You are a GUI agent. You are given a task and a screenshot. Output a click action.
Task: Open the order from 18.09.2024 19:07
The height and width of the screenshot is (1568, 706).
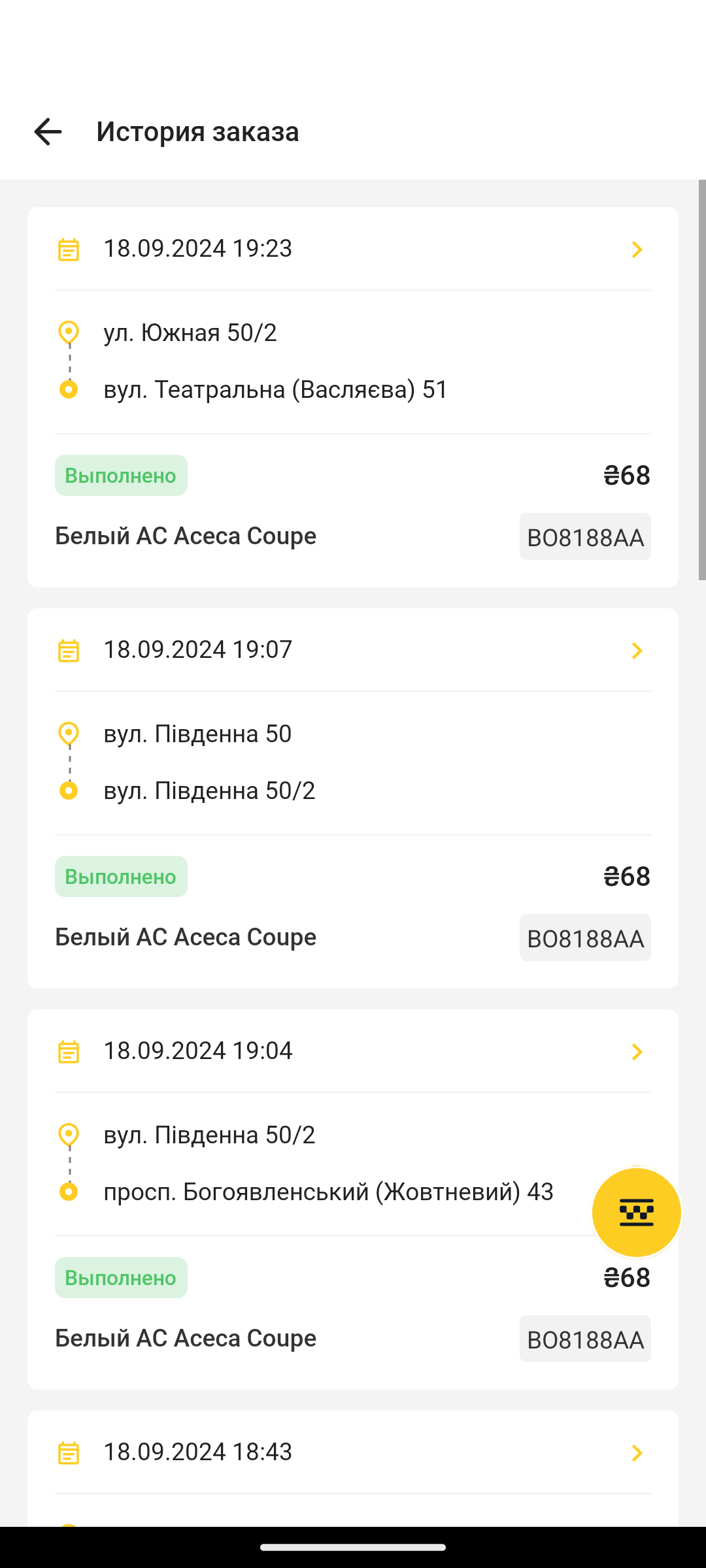353,650
